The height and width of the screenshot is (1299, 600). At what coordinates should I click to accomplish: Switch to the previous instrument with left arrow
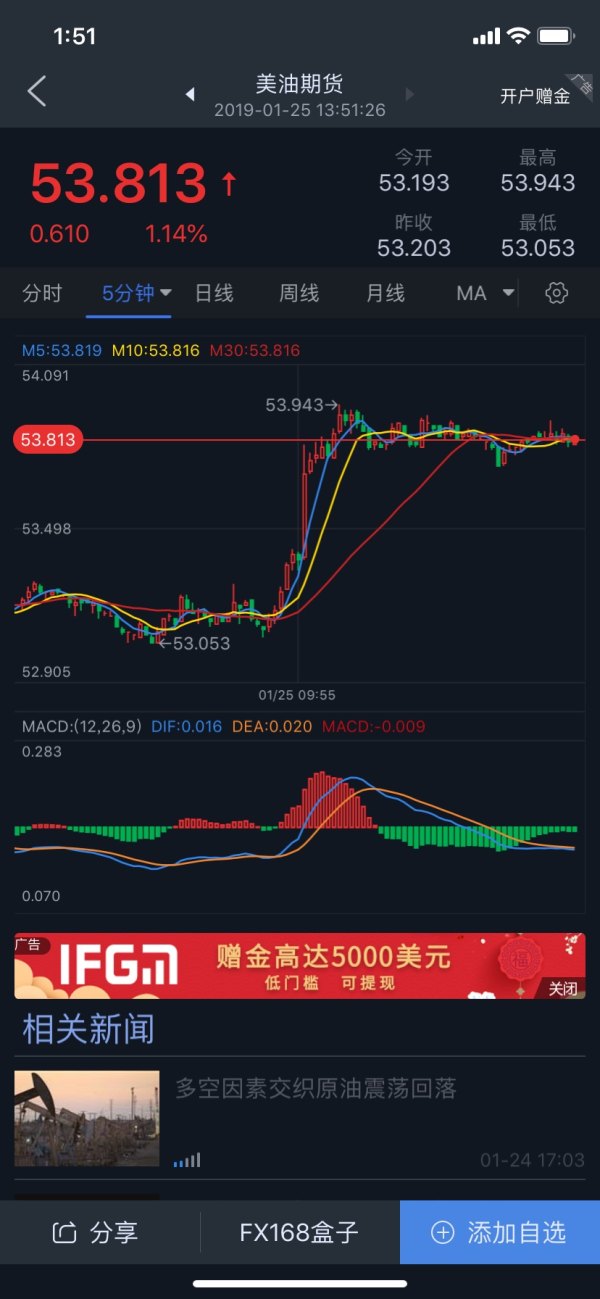coord(190,95)
